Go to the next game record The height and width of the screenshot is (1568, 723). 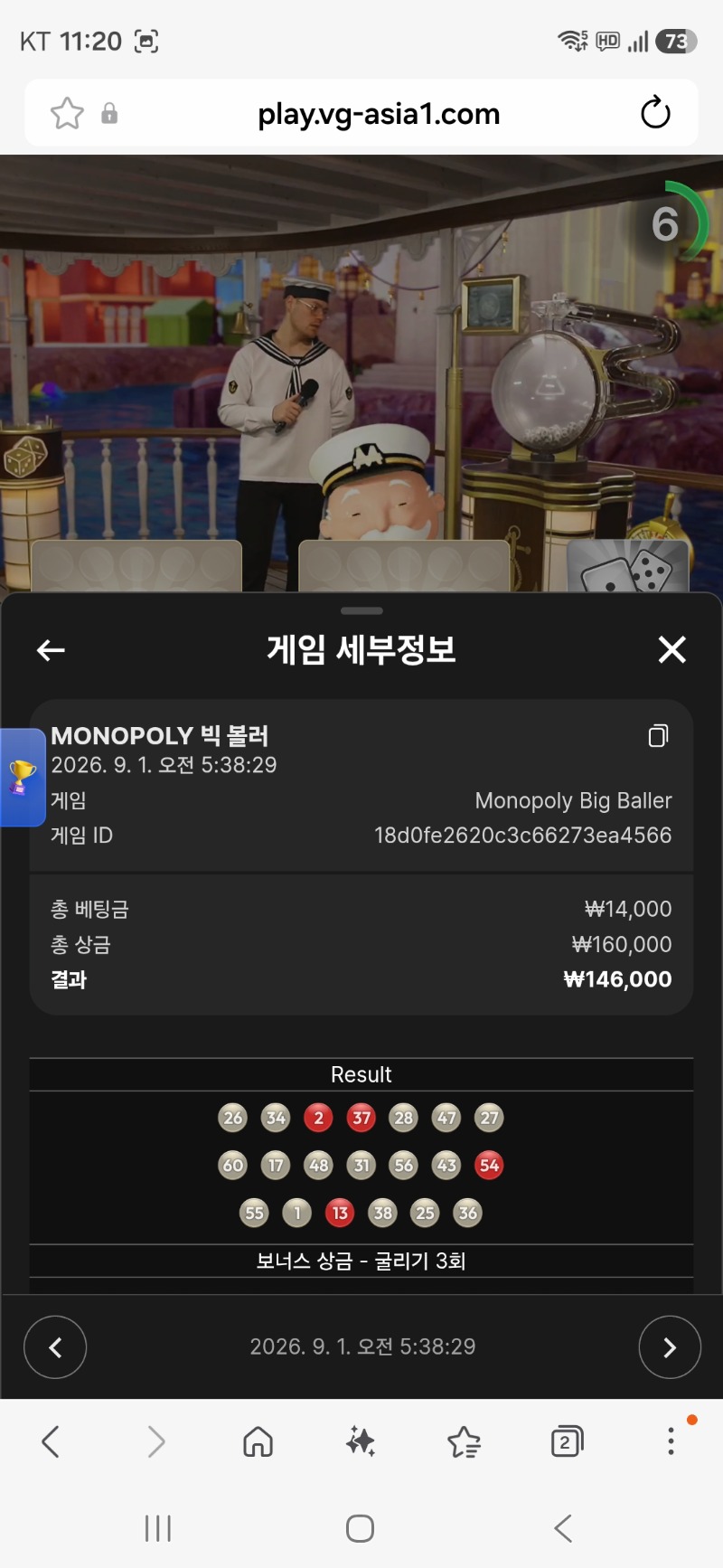pos(670,1347)
